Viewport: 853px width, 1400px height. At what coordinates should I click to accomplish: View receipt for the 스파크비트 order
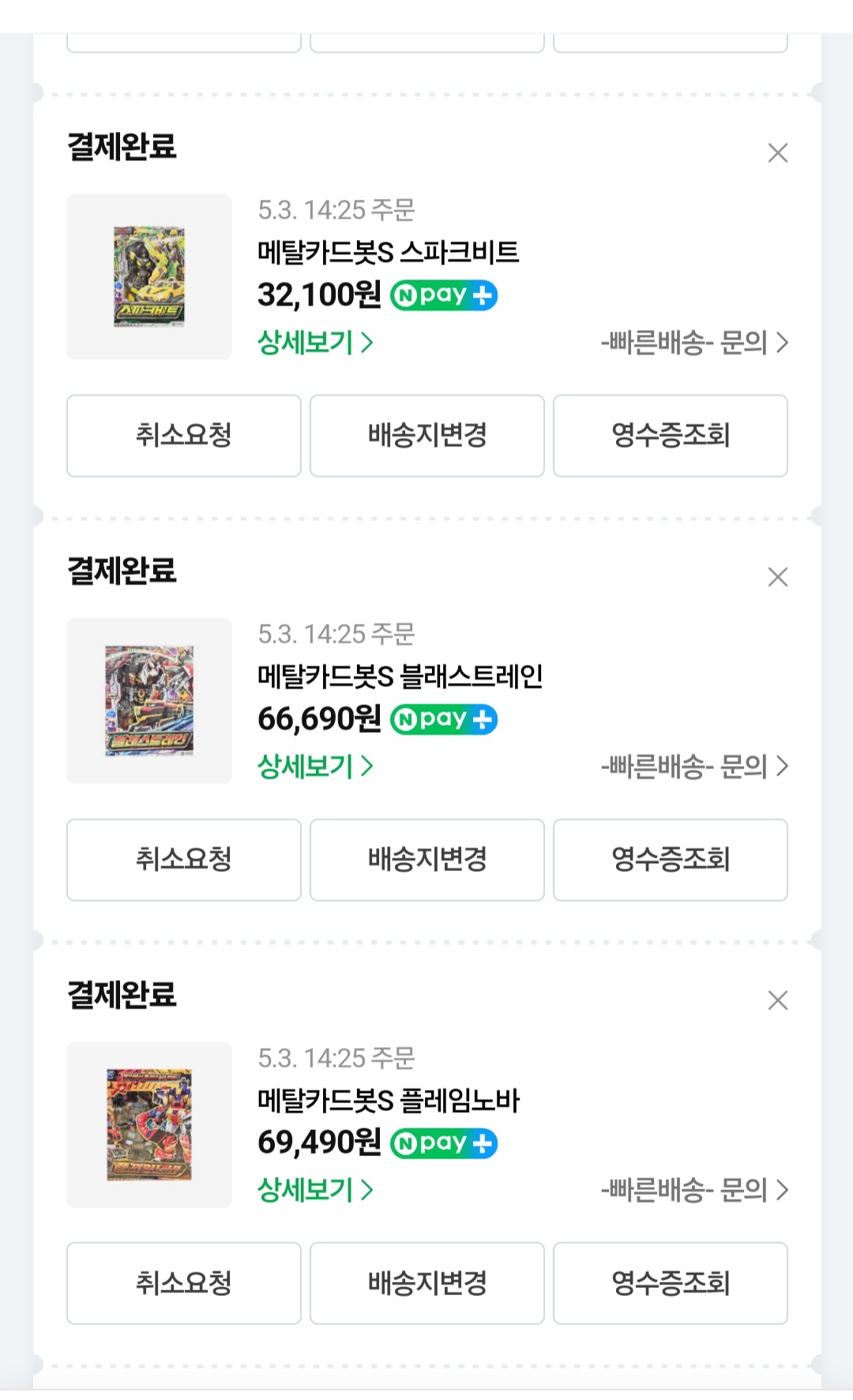[671, 436]
